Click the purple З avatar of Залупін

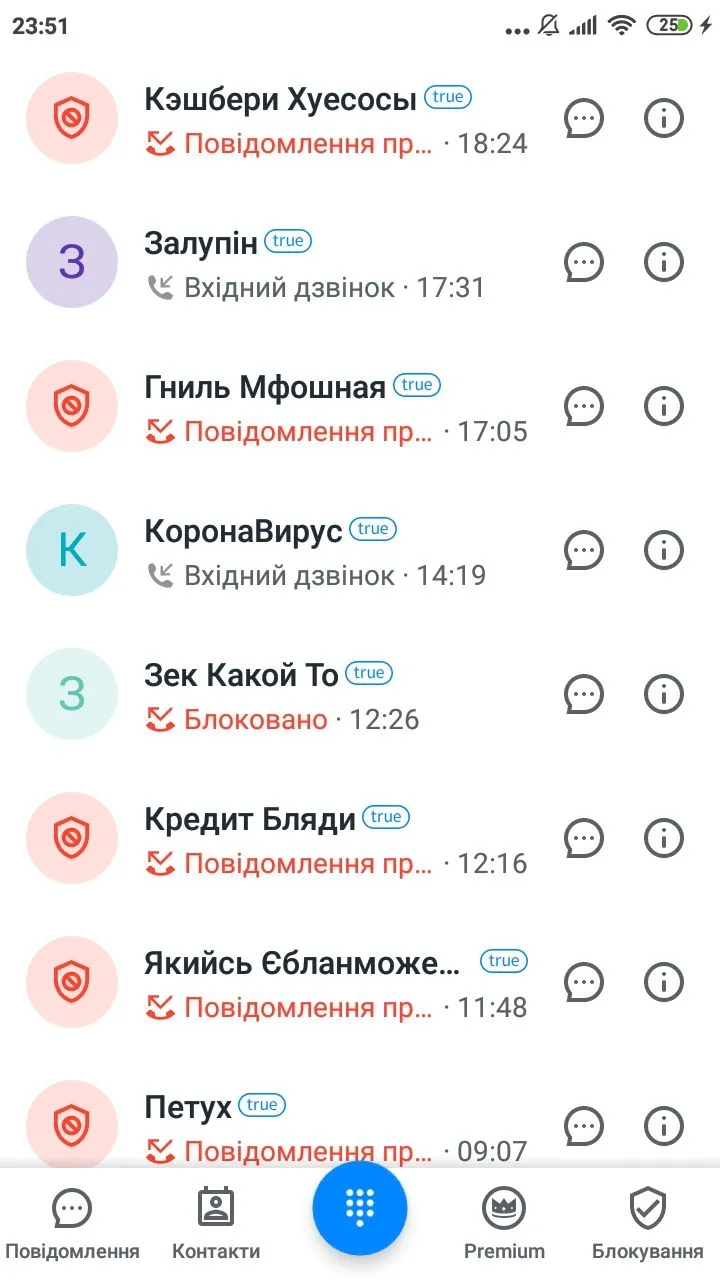click(72, 263)
